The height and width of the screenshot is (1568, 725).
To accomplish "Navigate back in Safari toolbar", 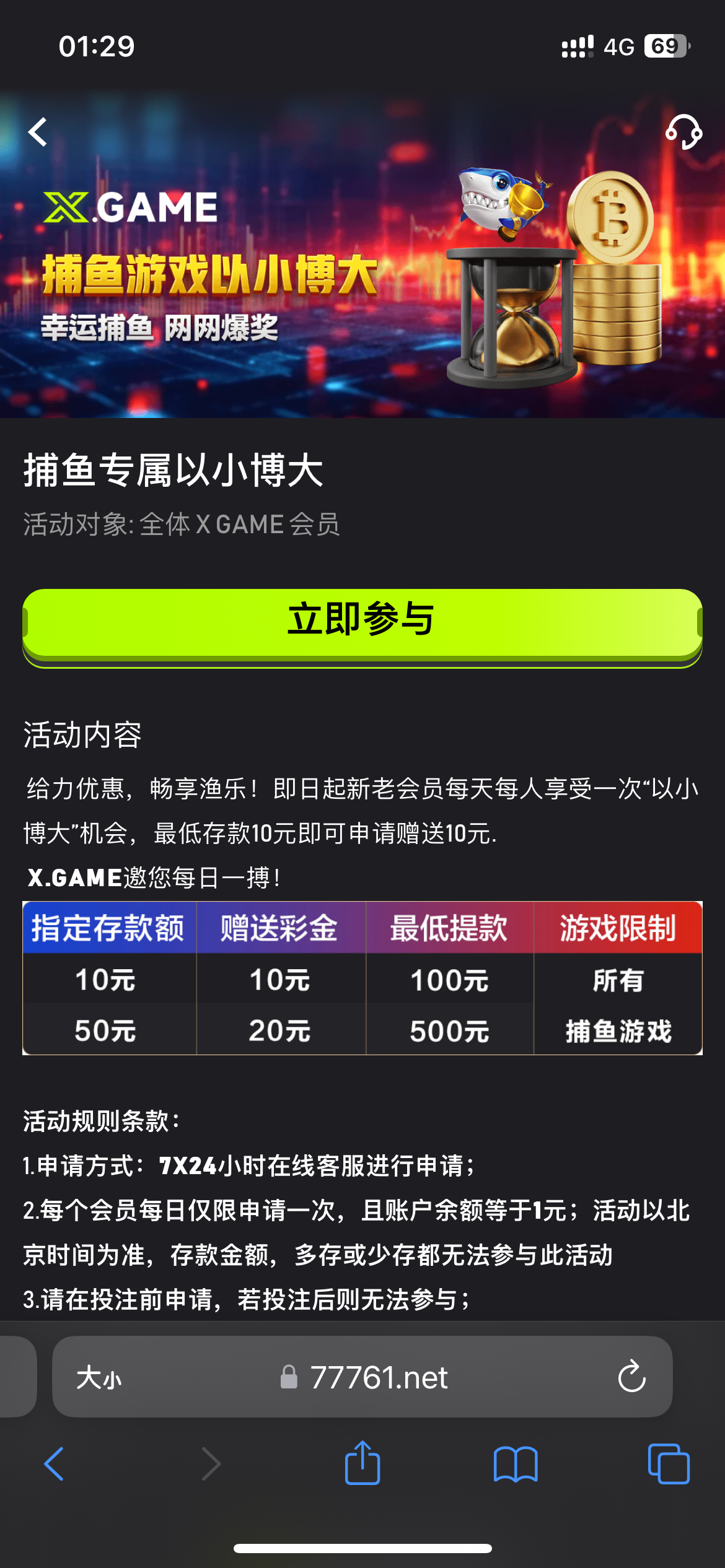I will coord(55,1464).
